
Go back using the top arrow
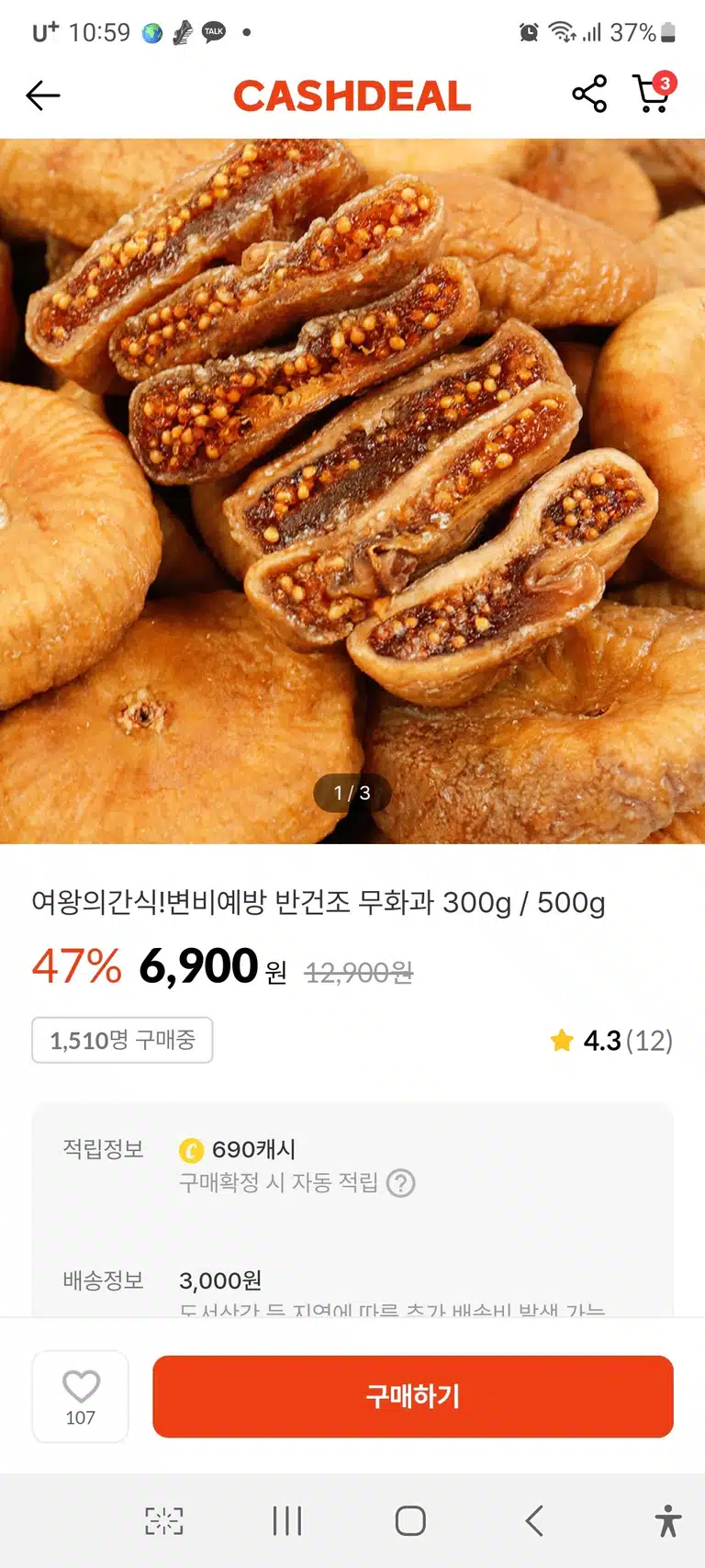point(42,95)
